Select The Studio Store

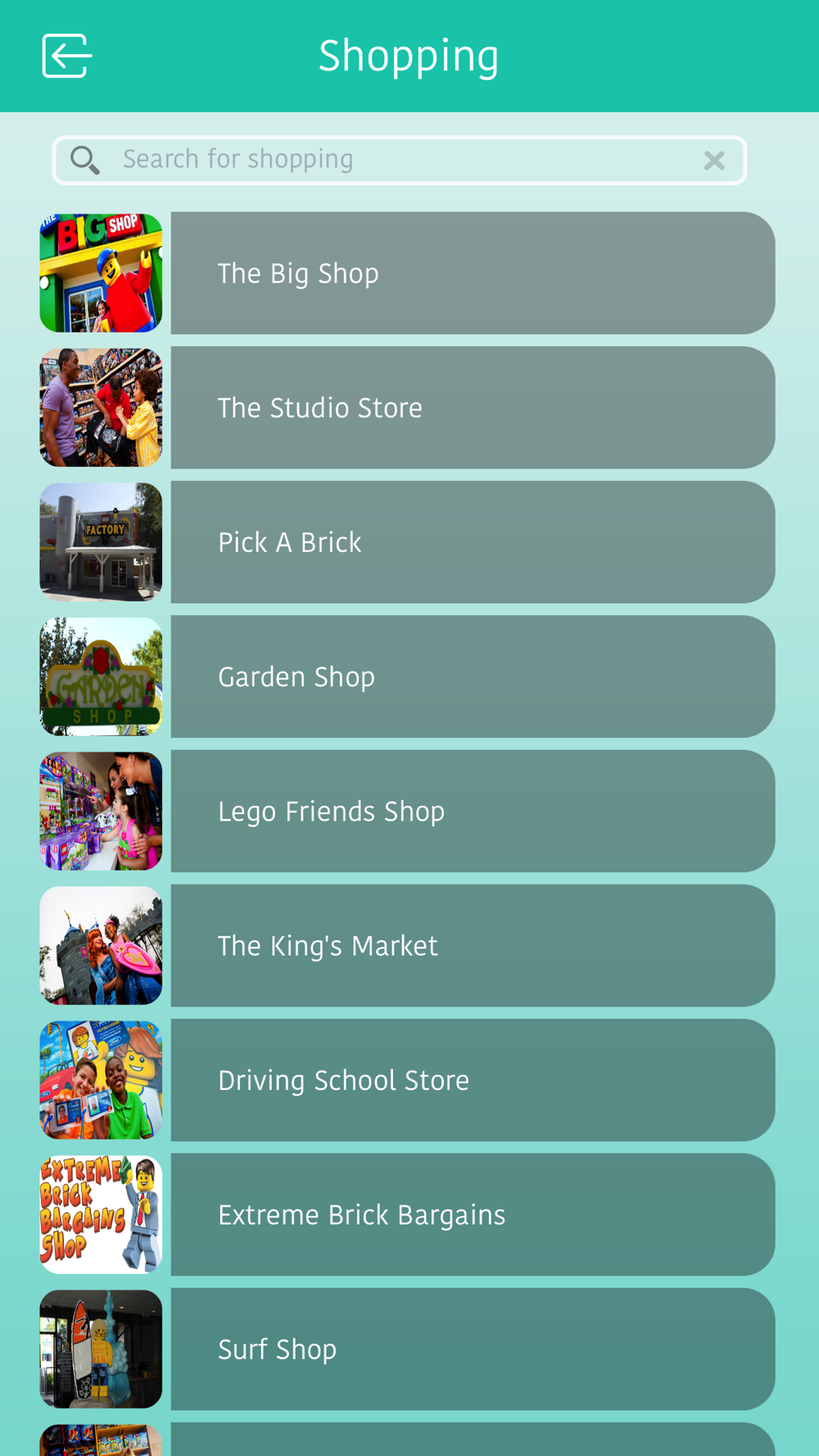(x=472, y=408)
